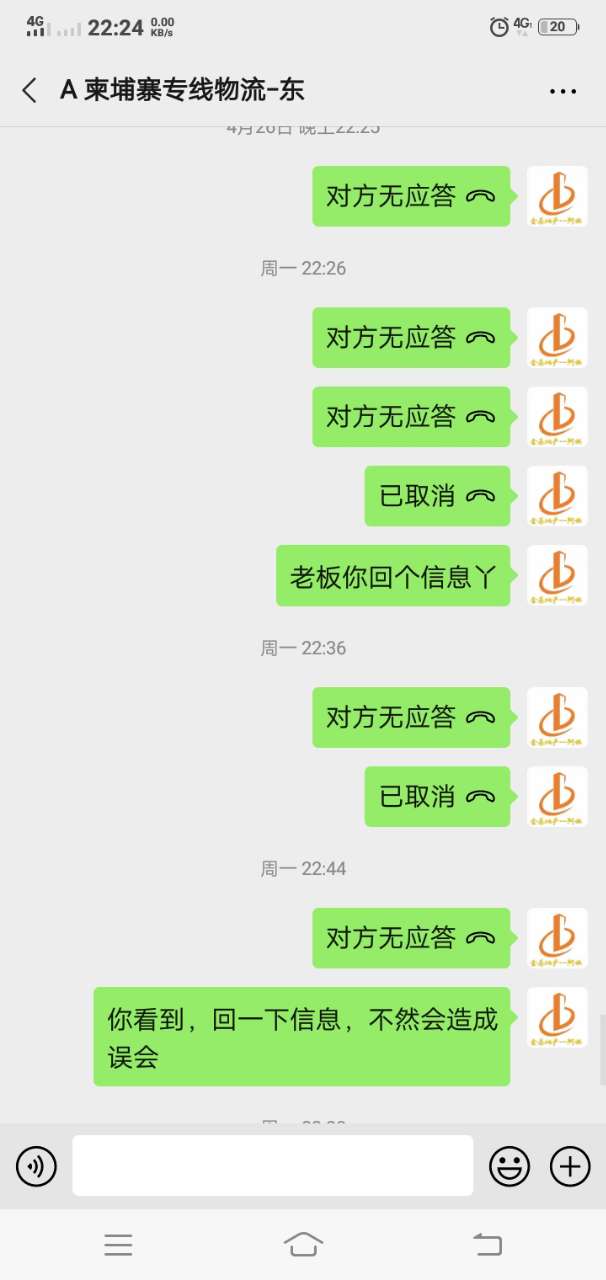Open sender avatar beside 老板你回个信息

point(557,576)
